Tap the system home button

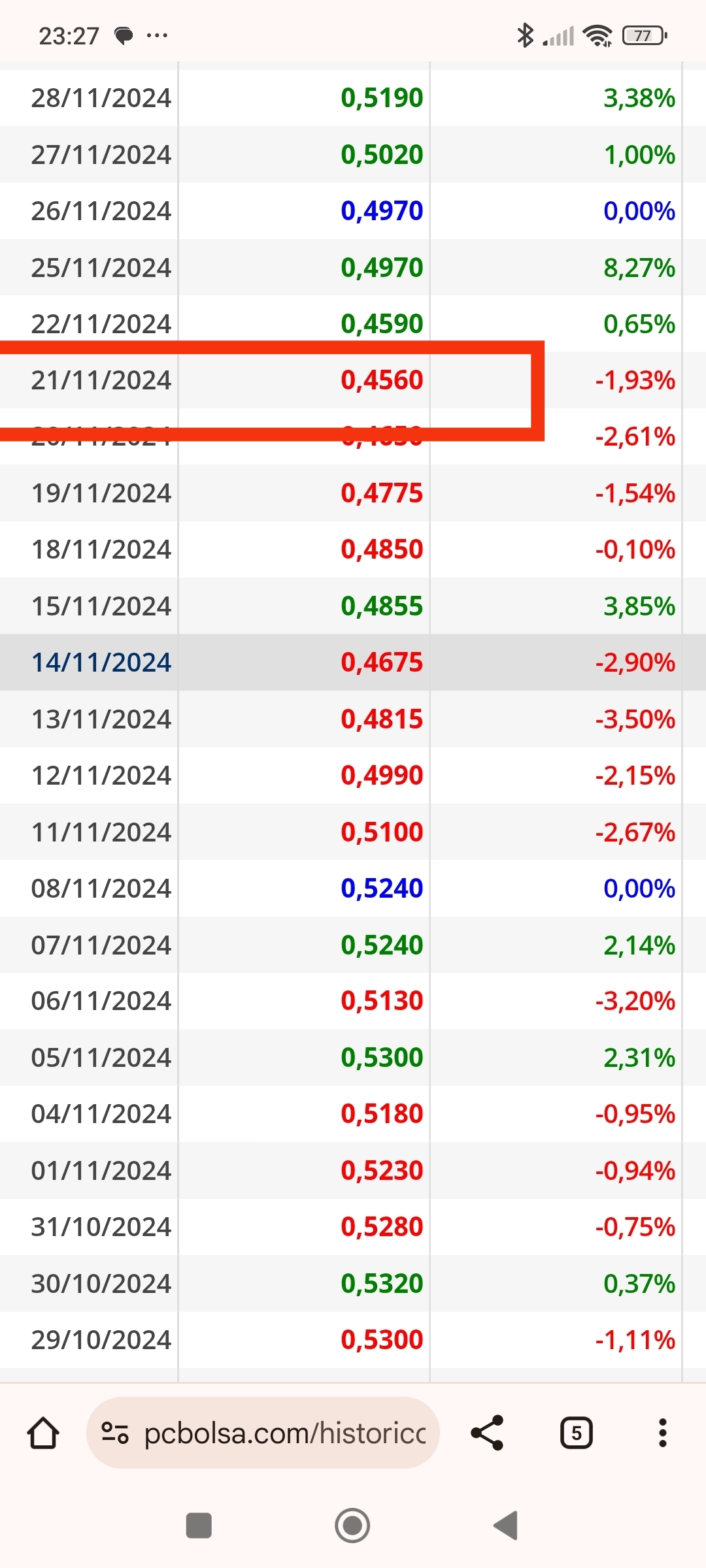point(352,1526)
